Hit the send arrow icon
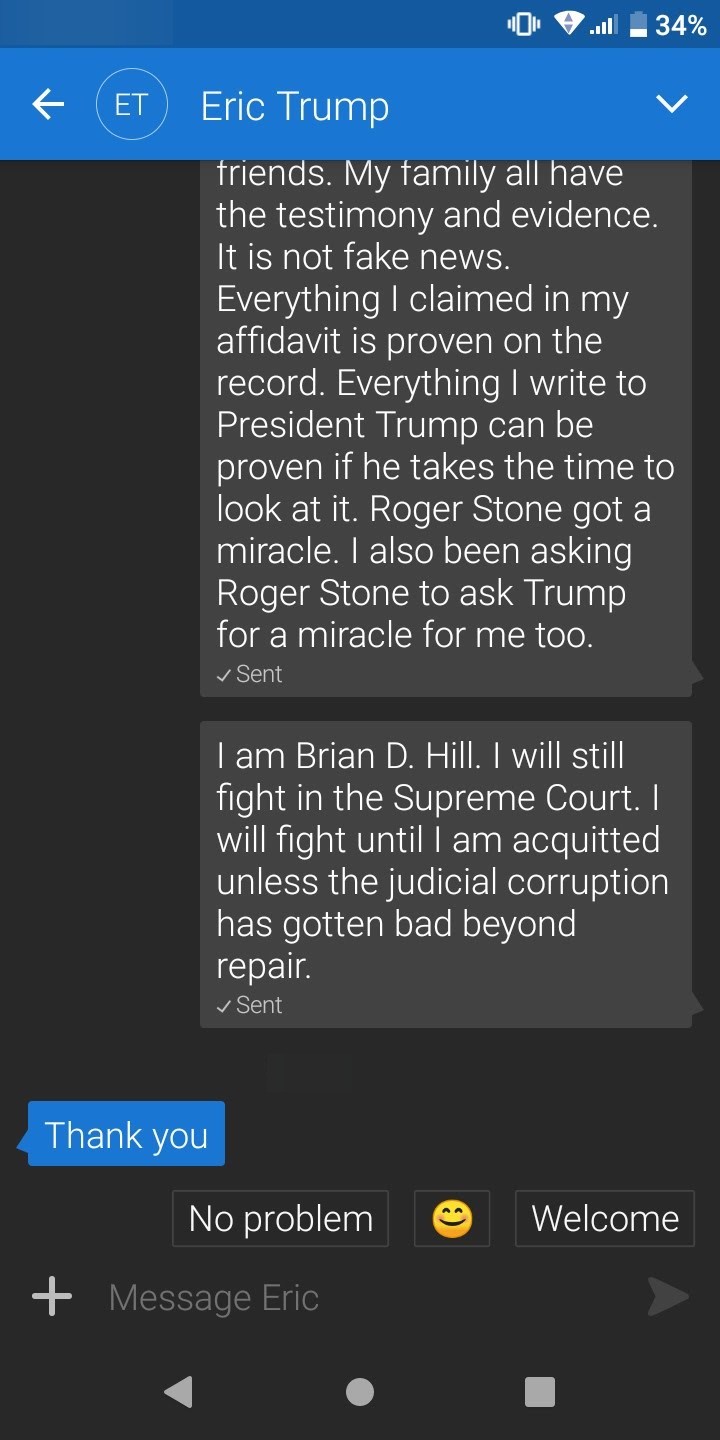The width and height of the screenshot is (720, 1440). (x=668, y=1297)
